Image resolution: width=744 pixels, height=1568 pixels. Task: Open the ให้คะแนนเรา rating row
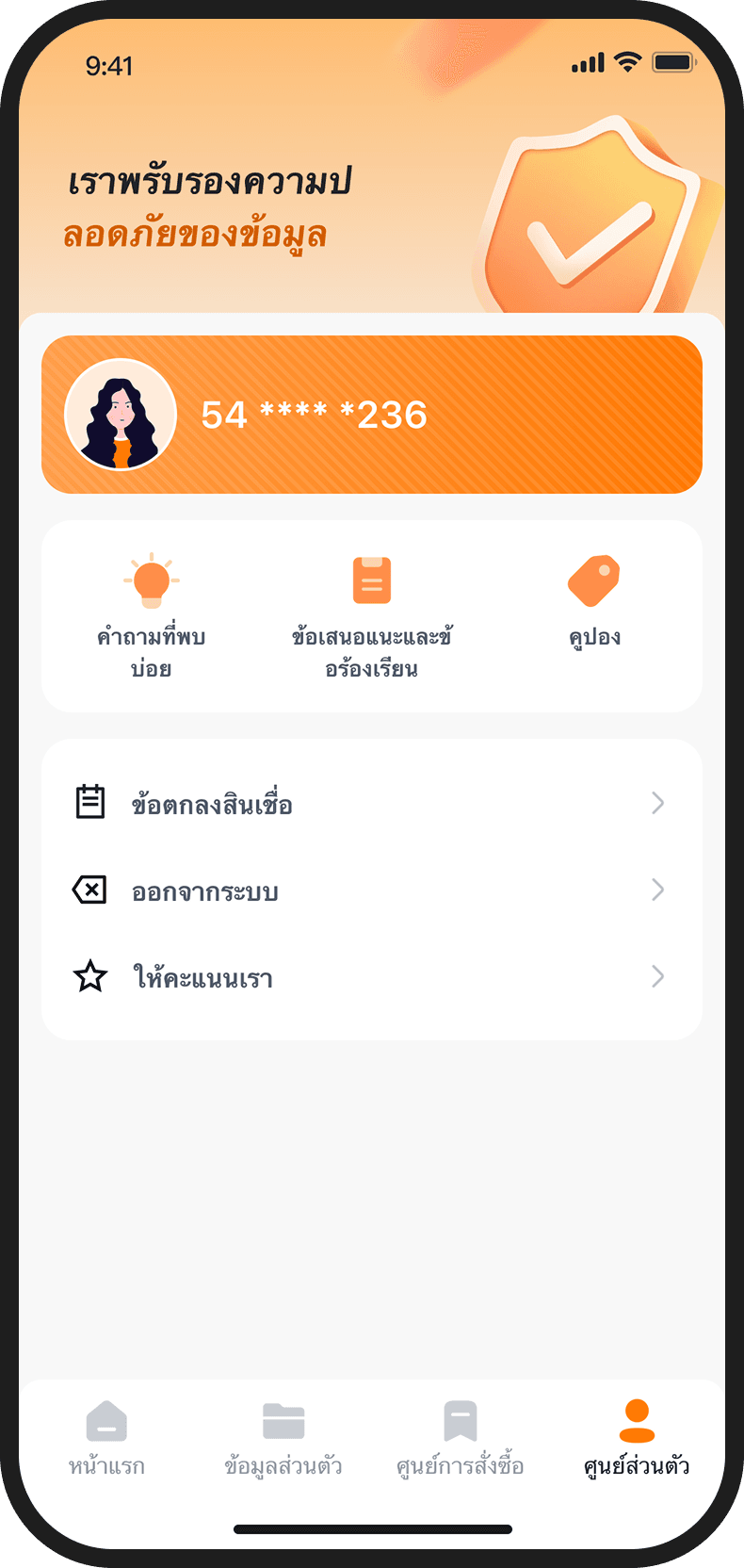pos(371,977)
